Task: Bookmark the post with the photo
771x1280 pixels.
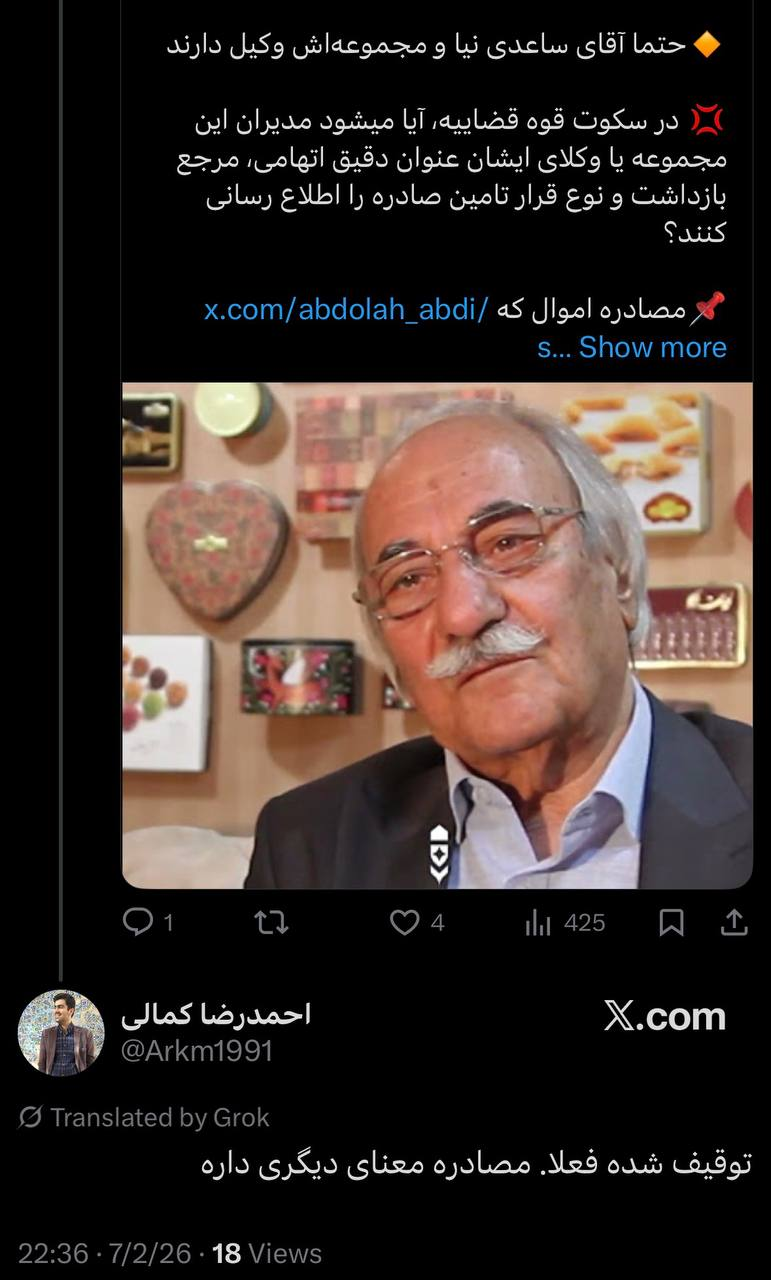Action: 672,922
